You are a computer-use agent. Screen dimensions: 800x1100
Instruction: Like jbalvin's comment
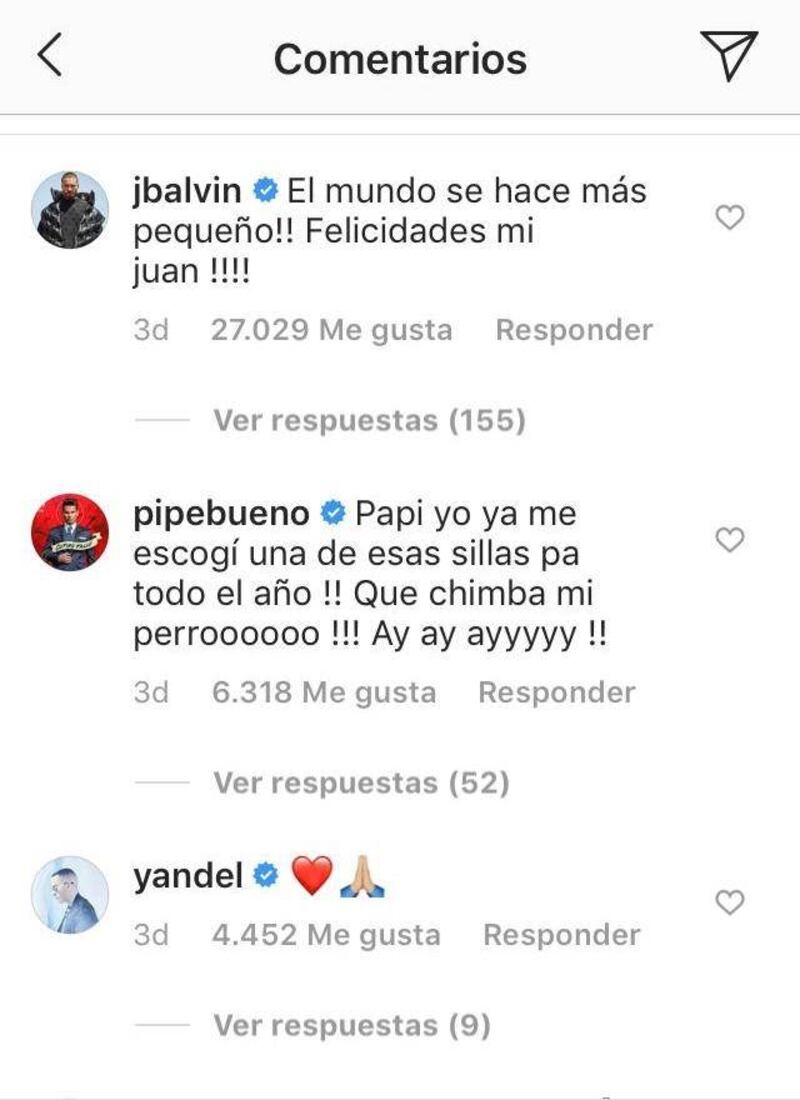point(730,217)
